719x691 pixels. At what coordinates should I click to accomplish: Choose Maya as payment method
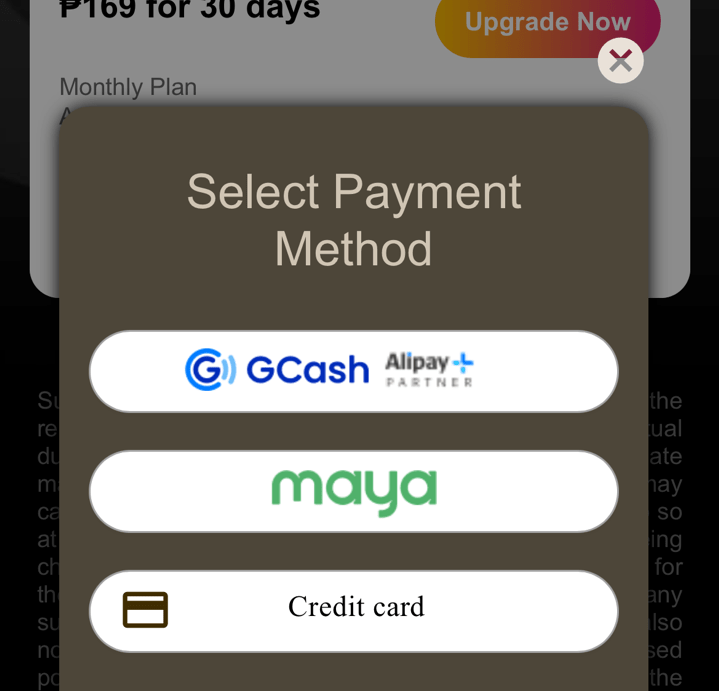click(x=353, y=491)
